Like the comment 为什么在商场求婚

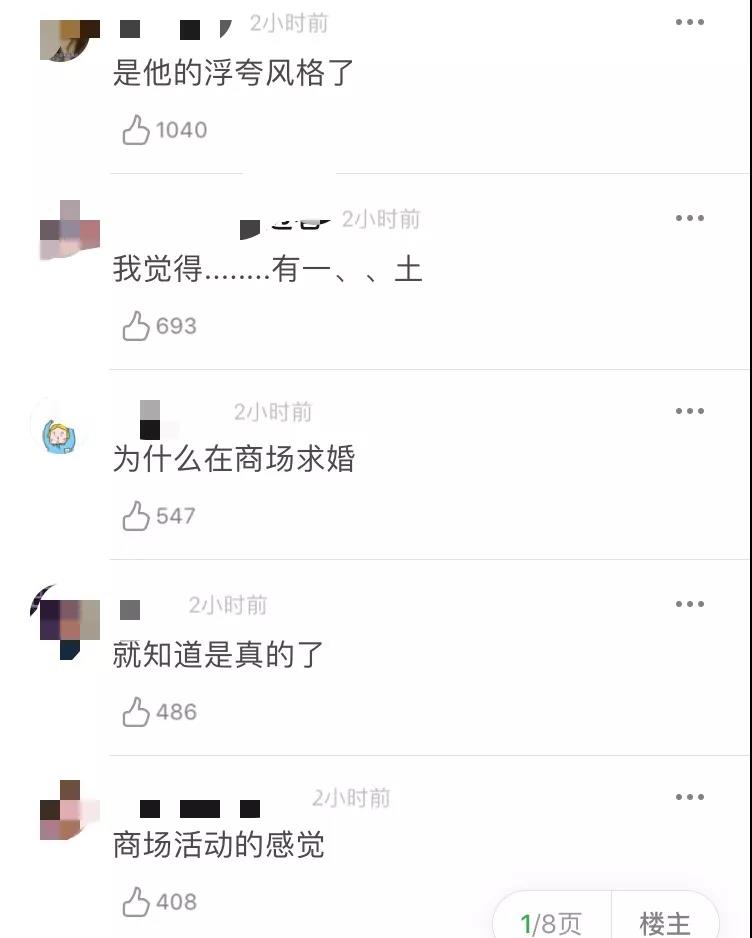136,516
